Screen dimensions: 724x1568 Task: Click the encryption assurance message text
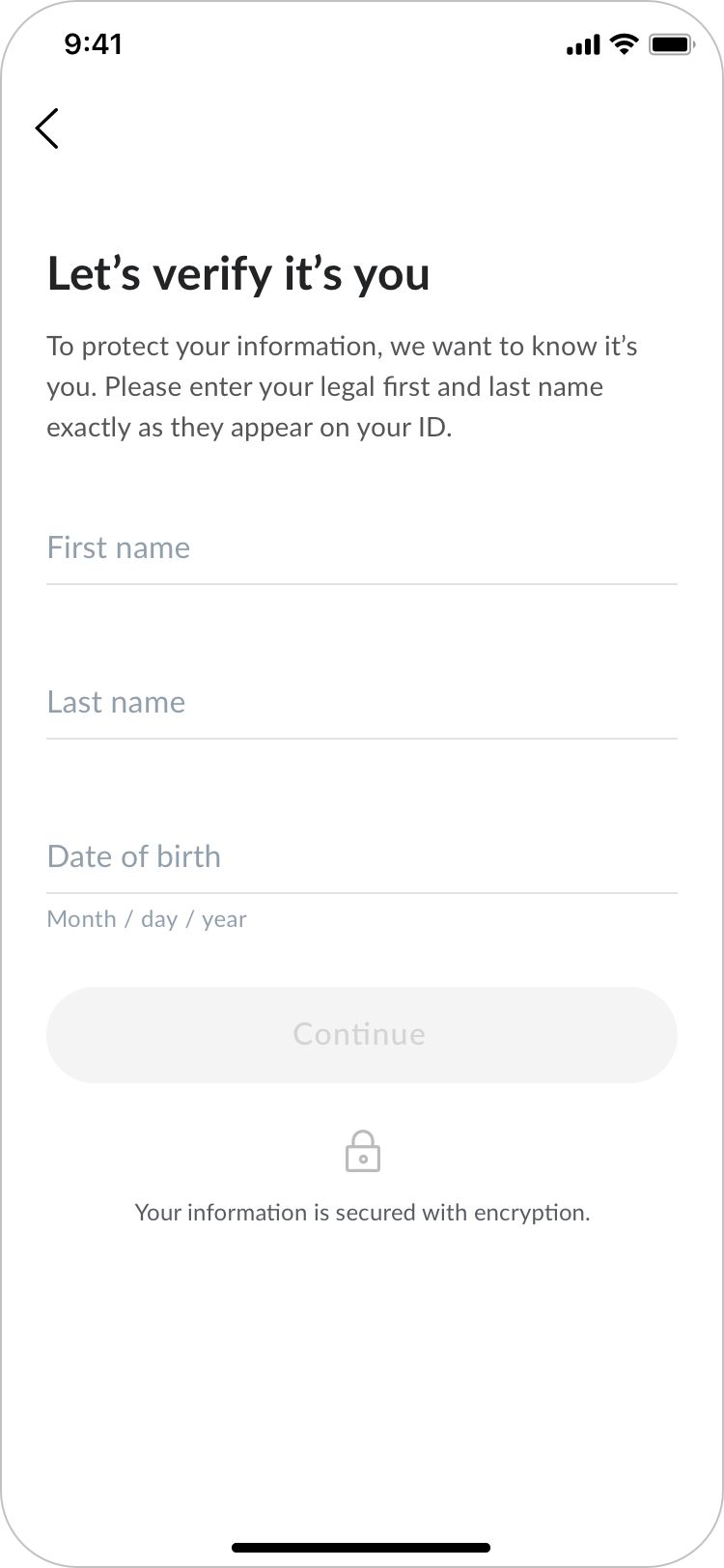[362, 1212]
